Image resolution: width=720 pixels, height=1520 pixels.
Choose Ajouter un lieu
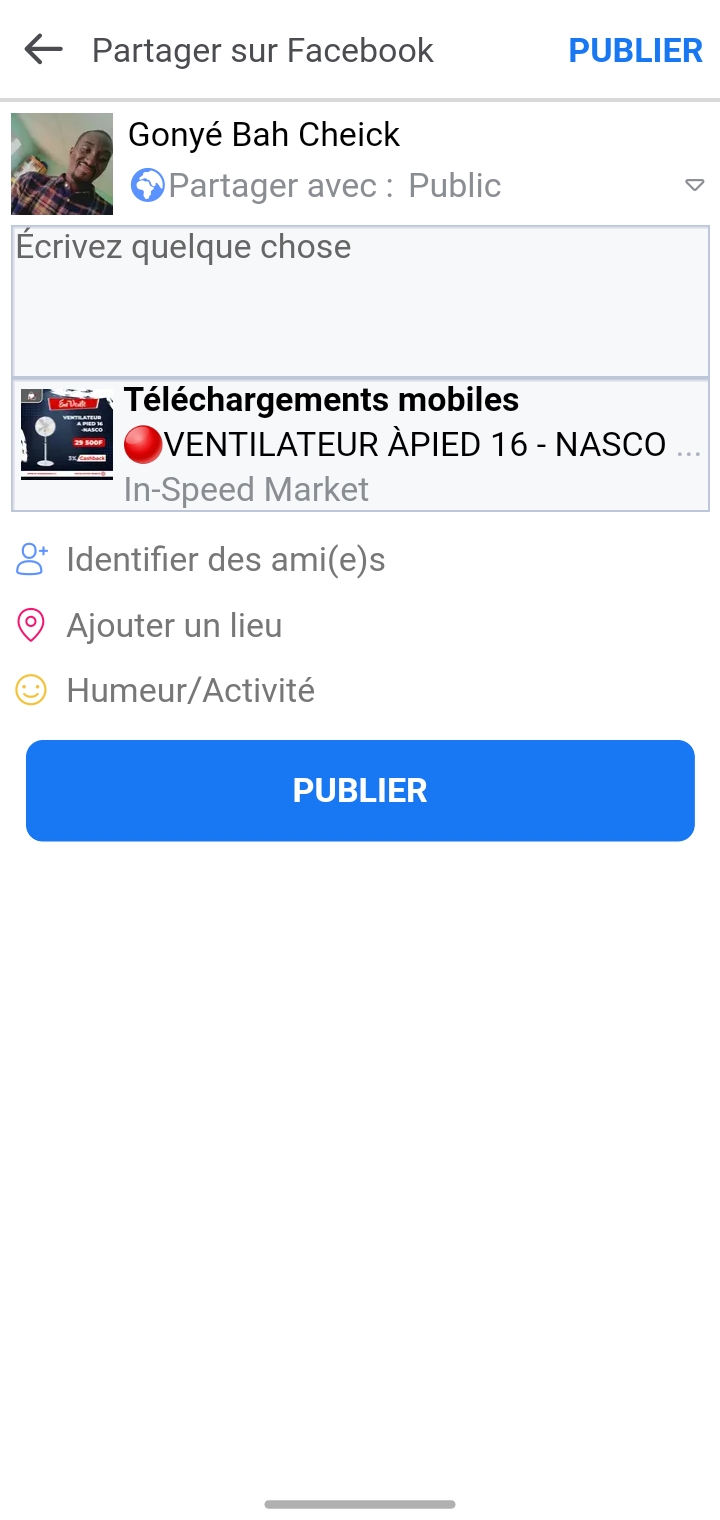pos(174,626)
